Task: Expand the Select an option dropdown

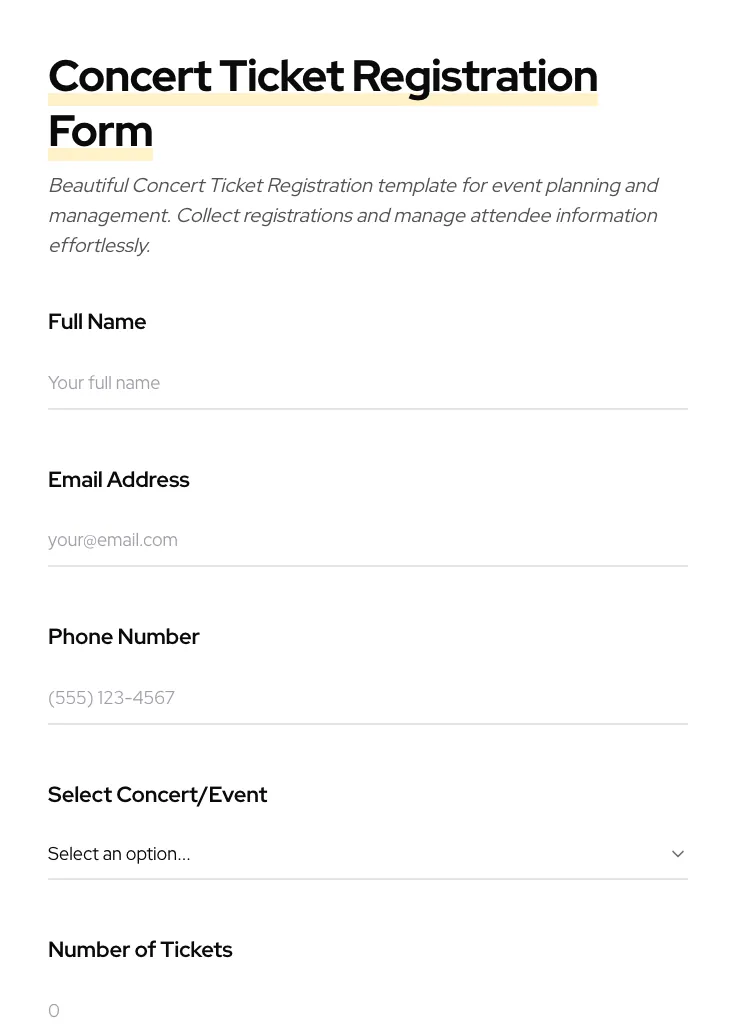Action: 368,854
